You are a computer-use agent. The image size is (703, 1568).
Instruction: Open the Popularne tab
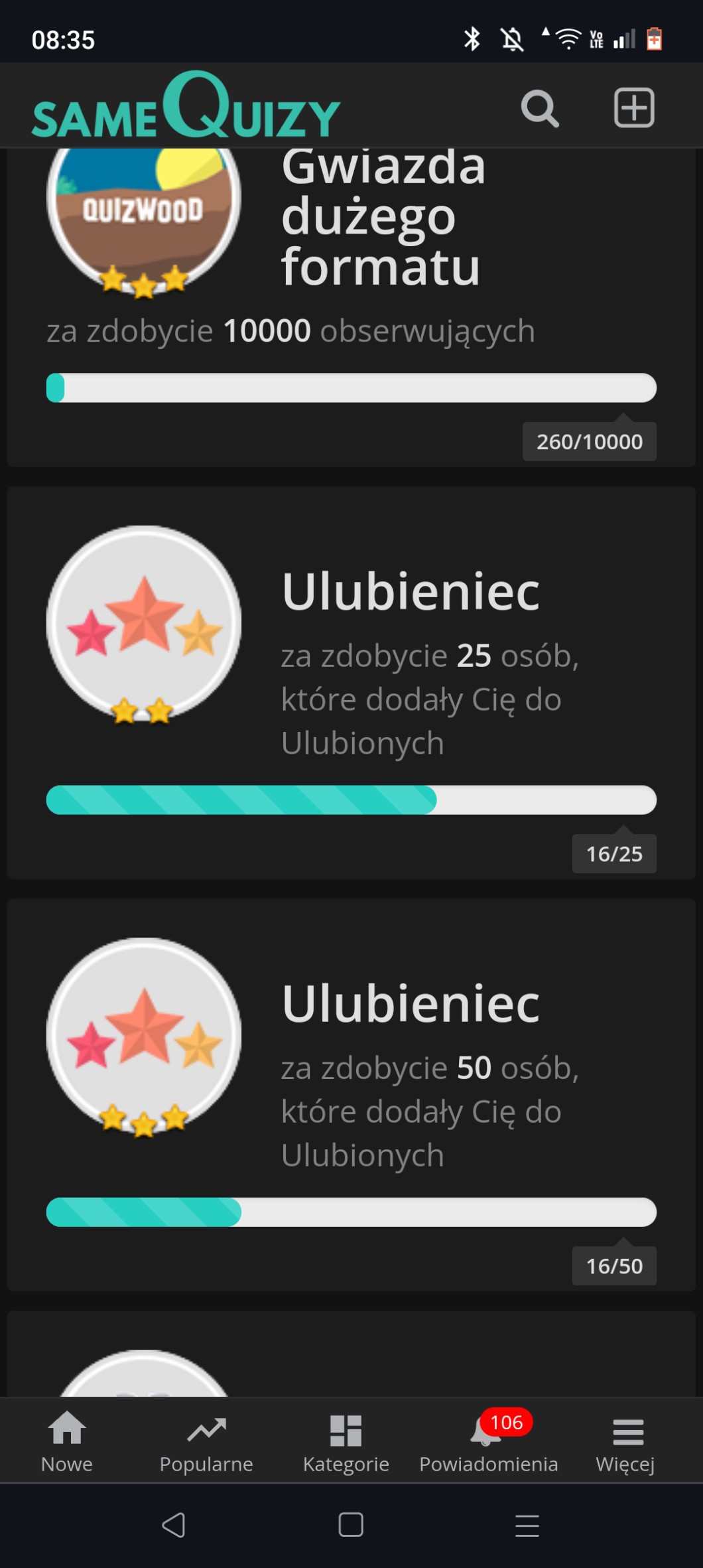point(206,1441)
